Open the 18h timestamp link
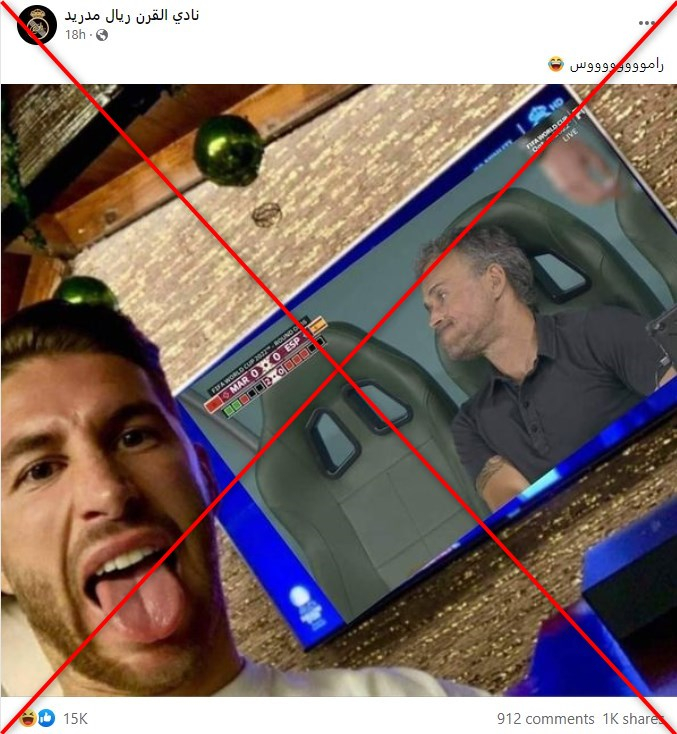The image size is (677, 734). (x=74, y=35)
